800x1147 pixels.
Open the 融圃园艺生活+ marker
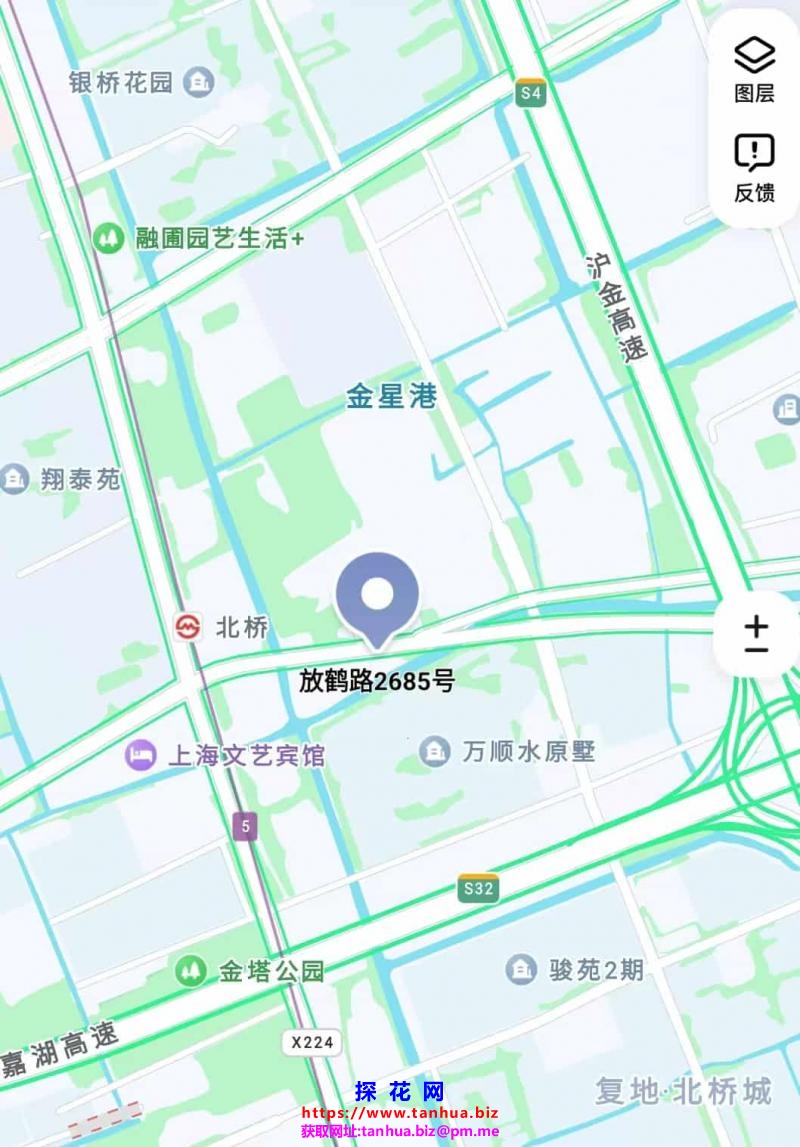pyautogui.click(x=107, y=238)
